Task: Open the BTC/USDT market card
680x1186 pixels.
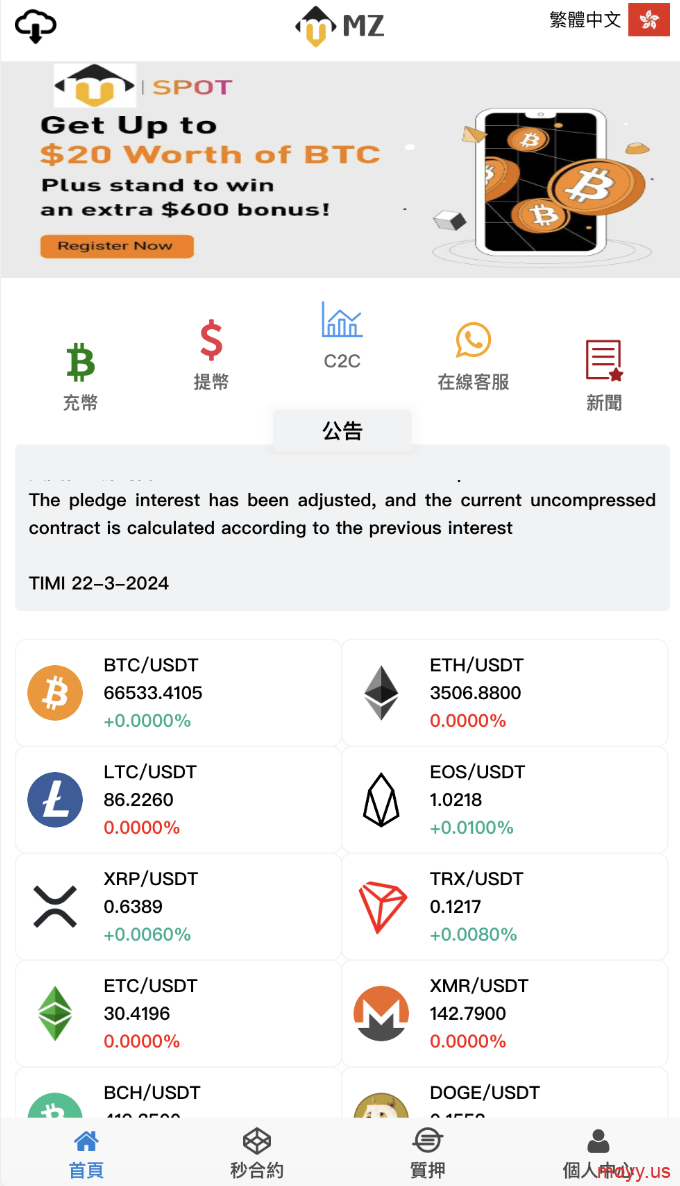Action: (179, 693)
